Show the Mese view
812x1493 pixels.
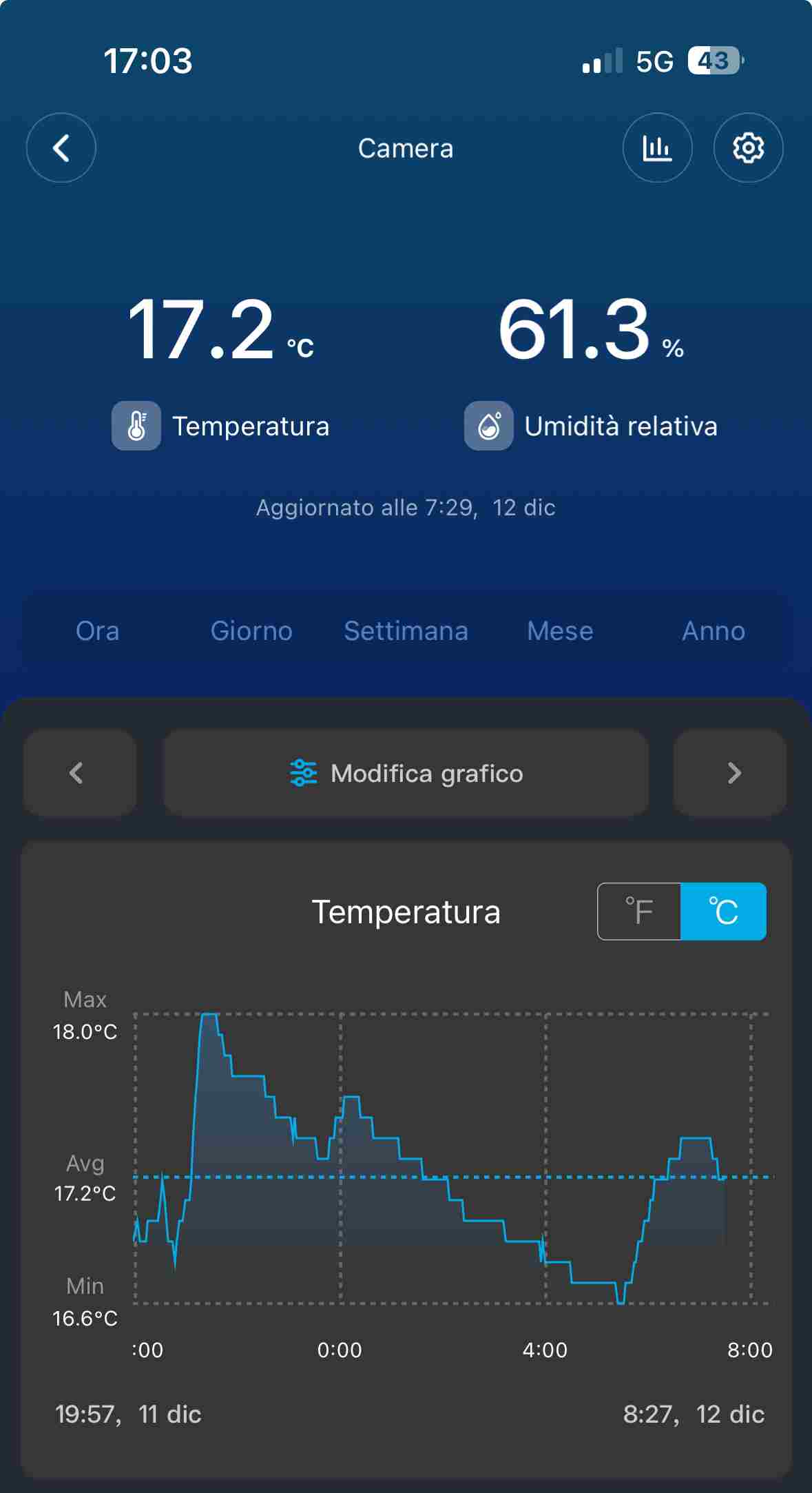pos(560,631)
